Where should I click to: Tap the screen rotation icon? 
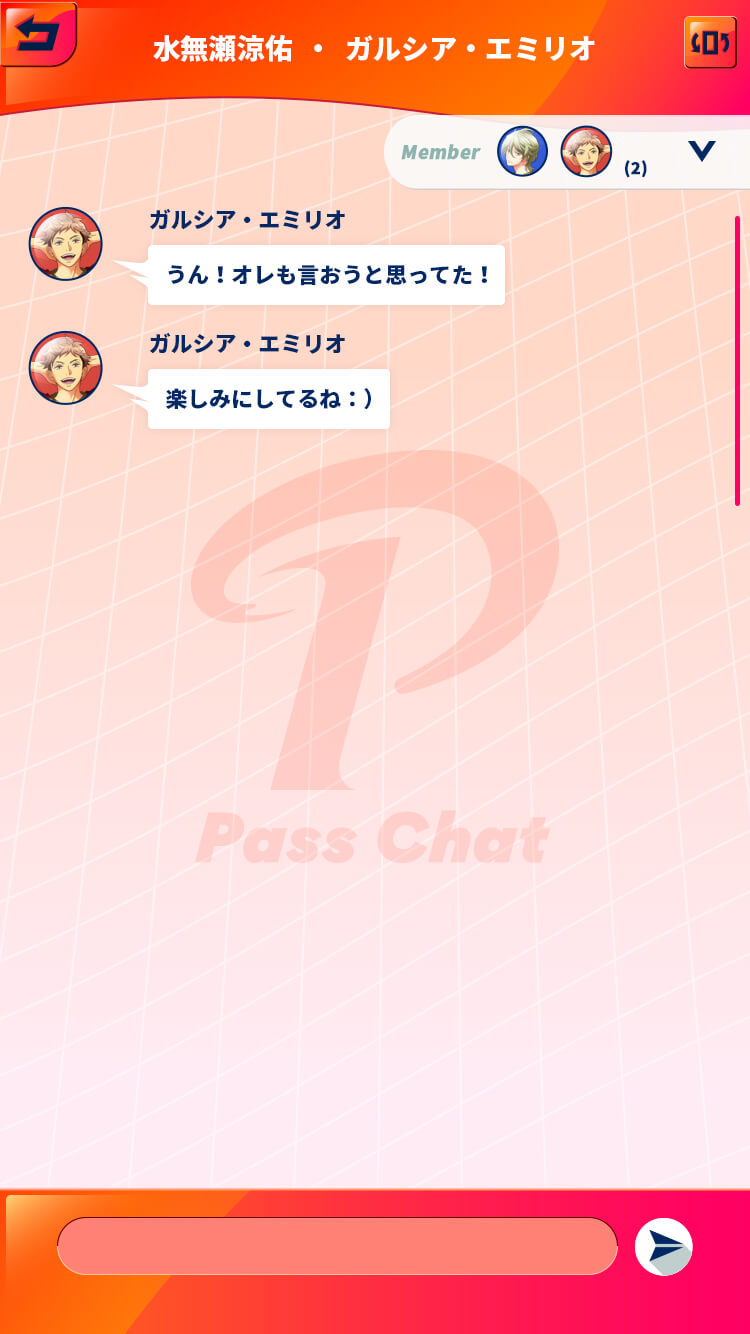[710, 43]
